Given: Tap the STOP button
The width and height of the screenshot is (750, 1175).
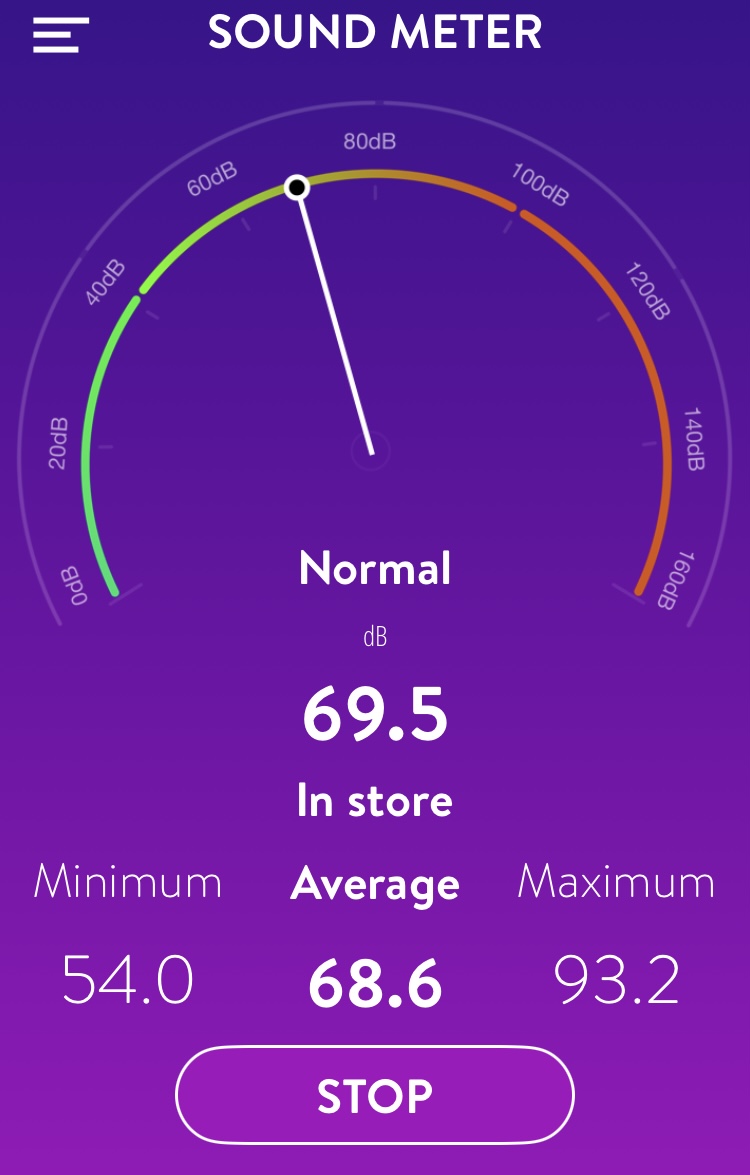Looking at the screenshot, I should 374,1095.
